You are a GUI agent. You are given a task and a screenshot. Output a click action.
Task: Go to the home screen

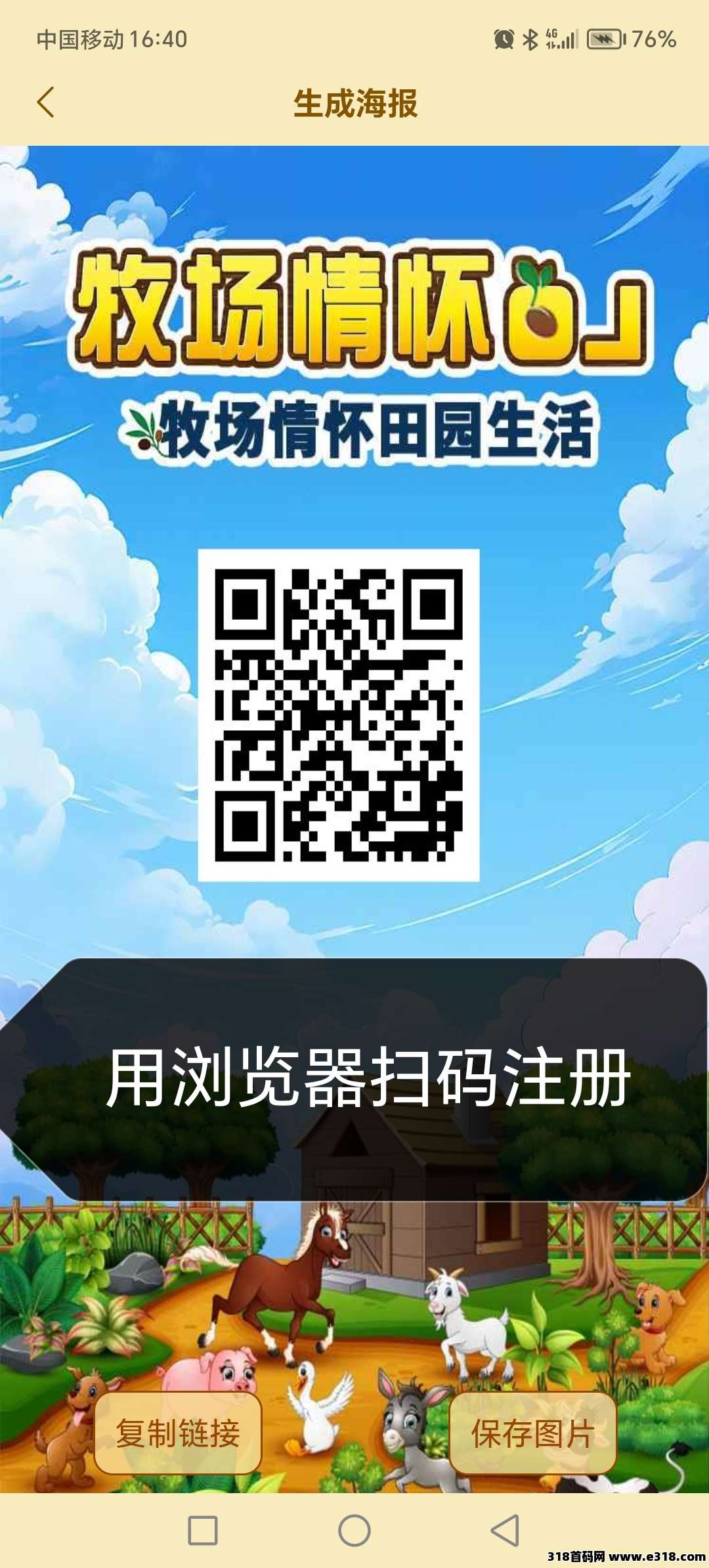(354, 1531)
